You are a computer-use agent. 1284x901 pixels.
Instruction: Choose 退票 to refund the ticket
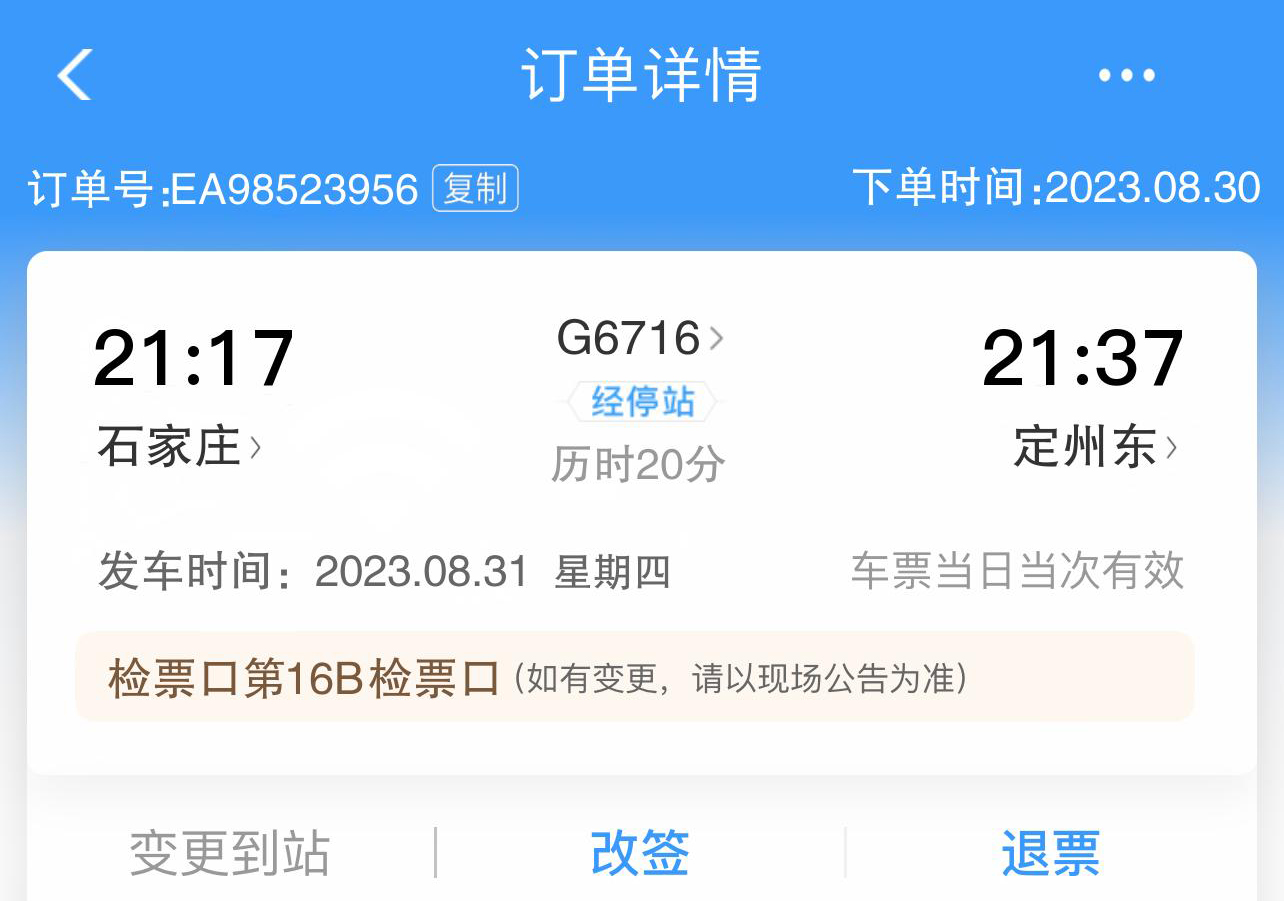(x=1050, y=853)
